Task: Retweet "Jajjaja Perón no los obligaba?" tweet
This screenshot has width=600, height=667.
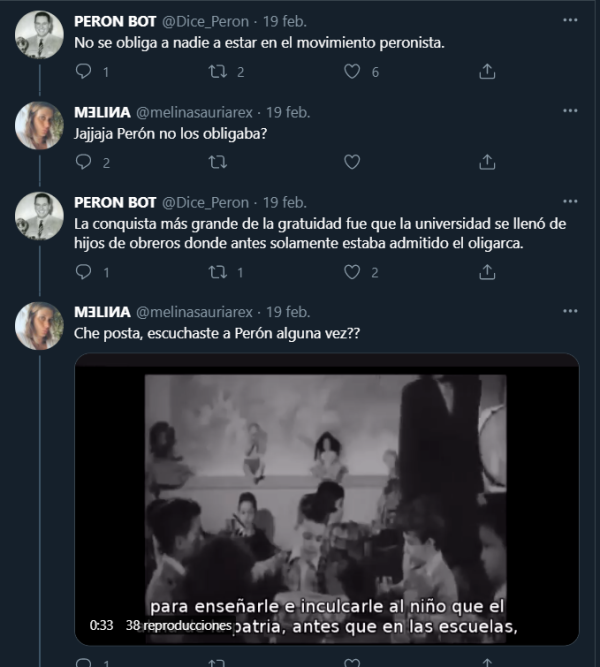Action: pos(217,161)
